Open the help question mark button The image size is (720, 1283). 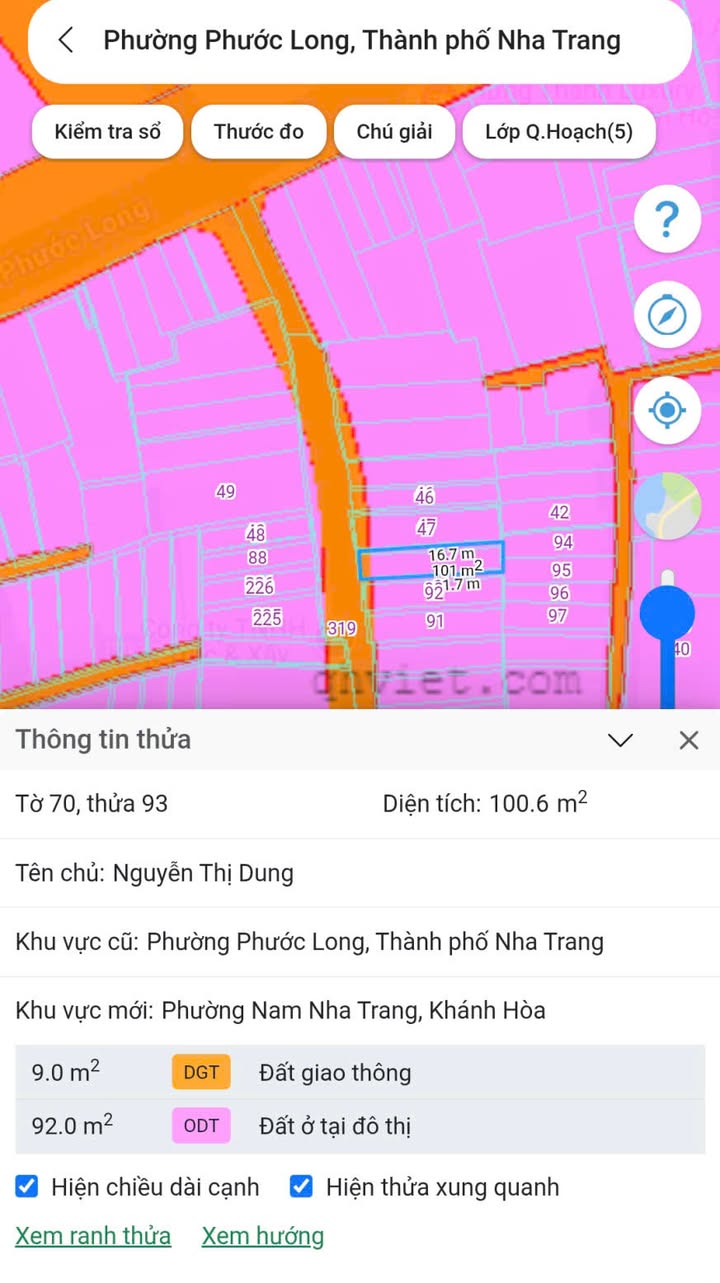[667, 219]
